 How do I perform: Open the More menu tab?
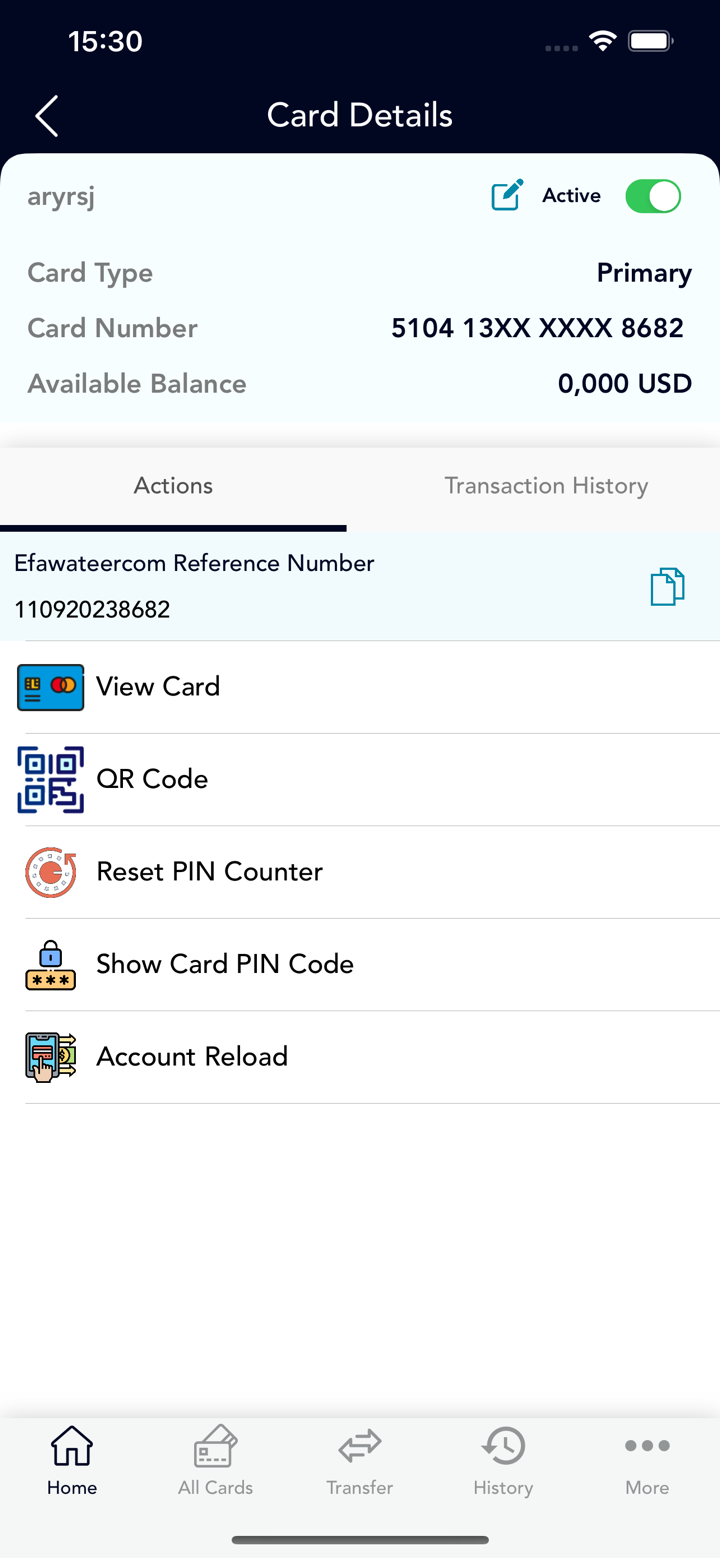point(647,1461)
